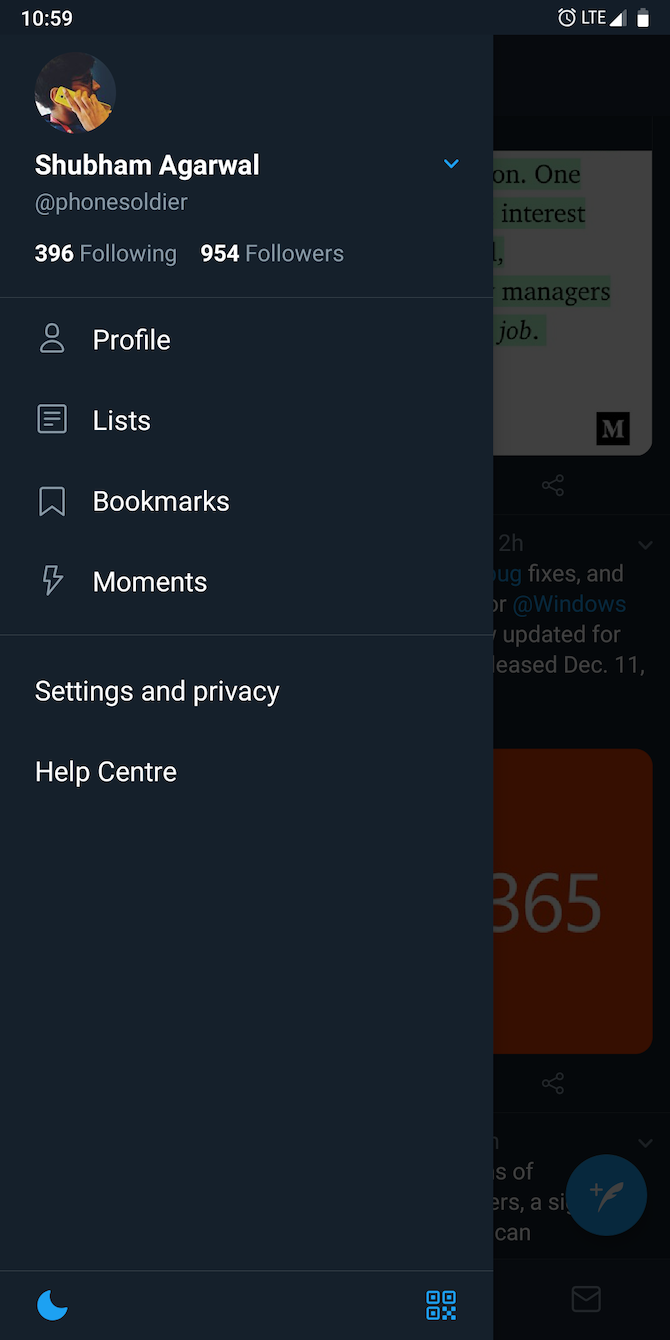
Task: Open Profile from the drawer
Action: tap(131, 340)
